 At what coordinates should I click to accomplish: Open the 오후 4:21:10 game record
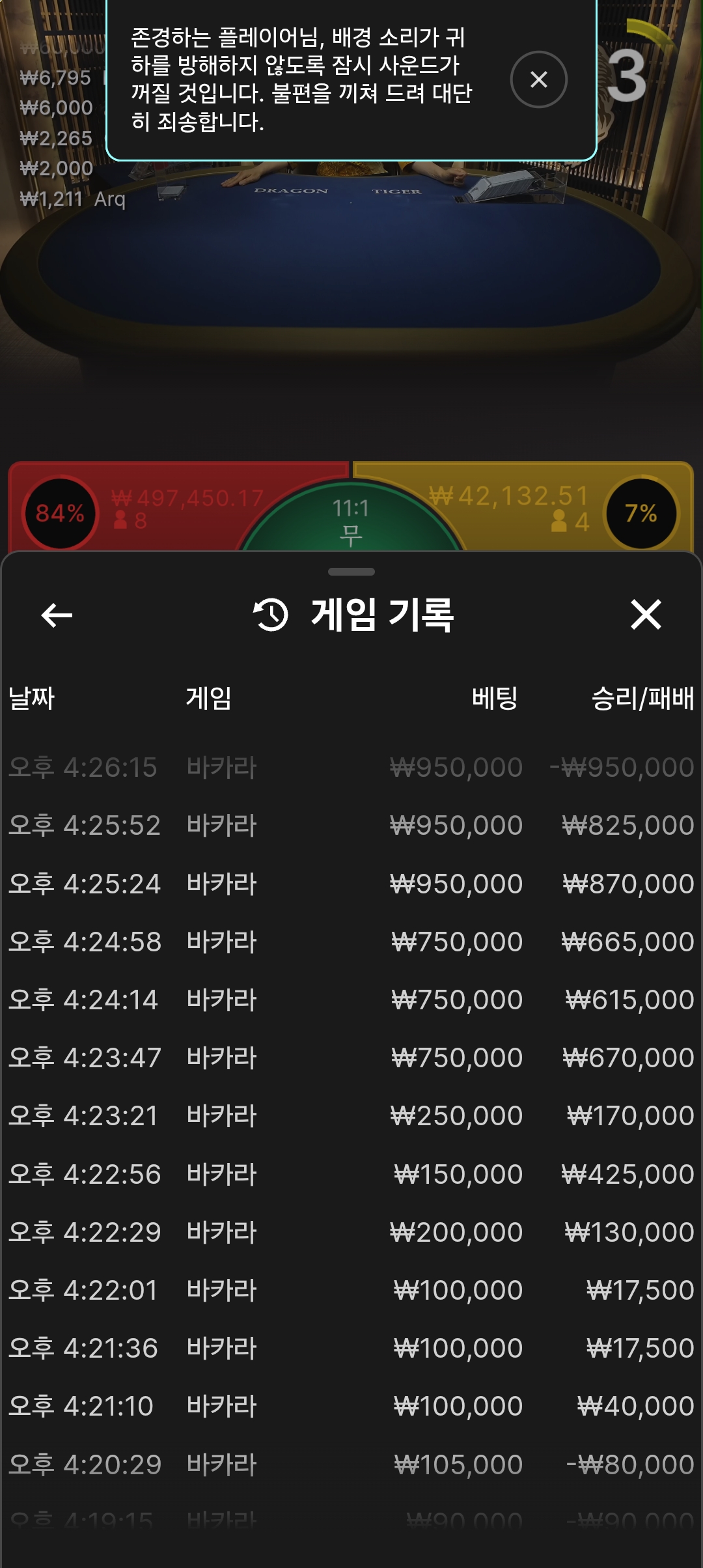pyautogui.click(x=351, y=1406)
